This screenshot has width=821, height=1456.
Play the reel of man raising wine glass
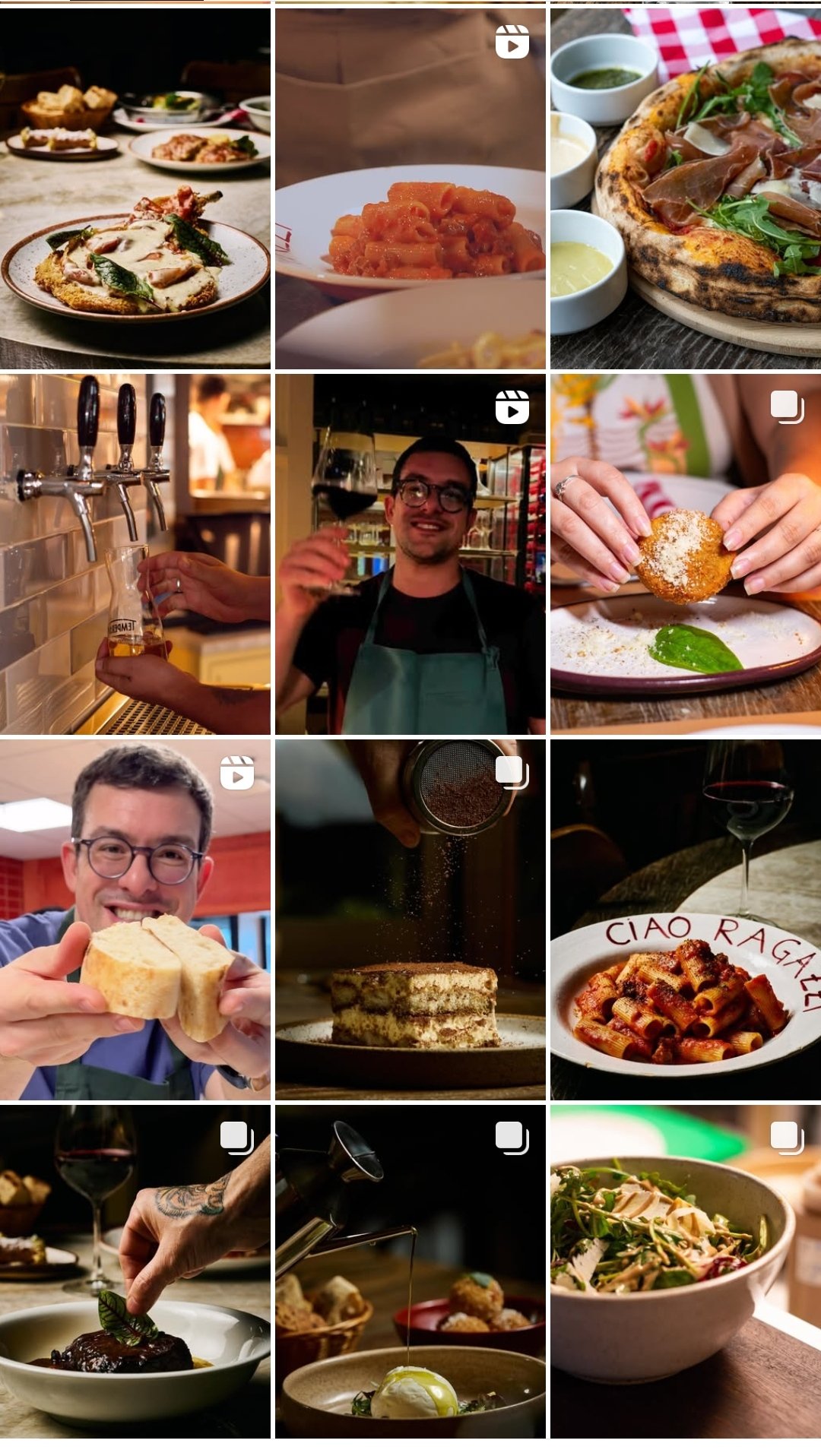coord(410,554)
